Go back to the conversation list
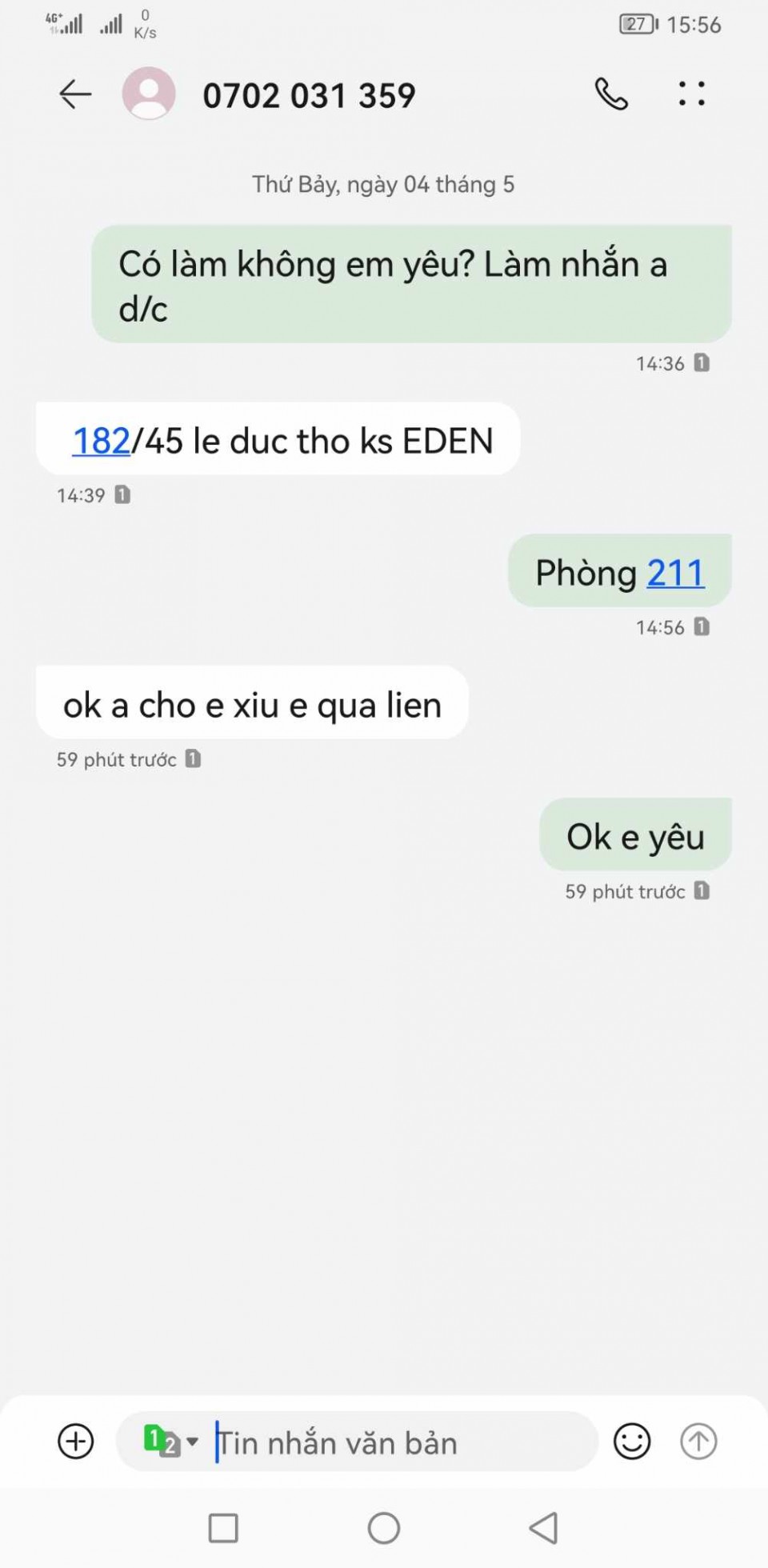Screen dimensions: 768x1568 76,94
